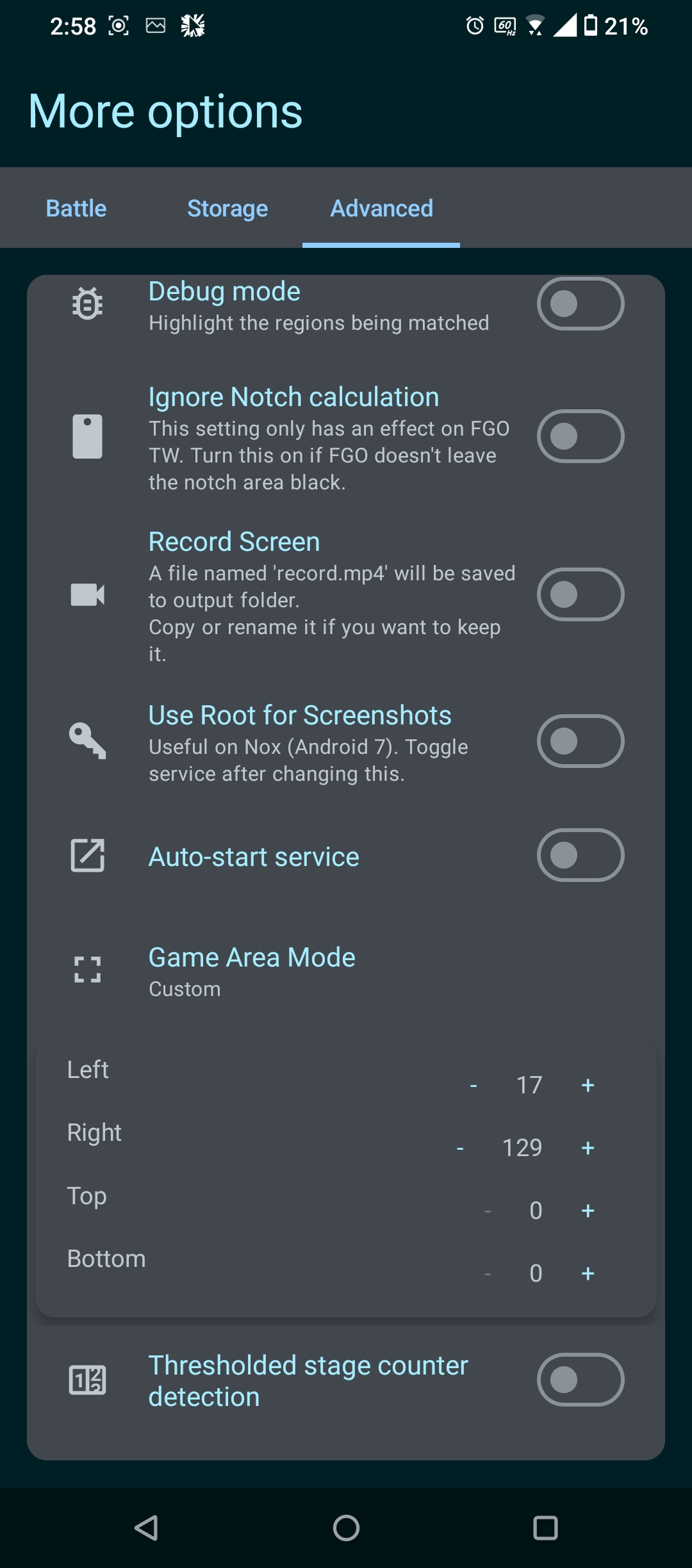Switch to the Battle tab
The width and height of the screenshot is (692, 1568).
[x=76, y=208]
